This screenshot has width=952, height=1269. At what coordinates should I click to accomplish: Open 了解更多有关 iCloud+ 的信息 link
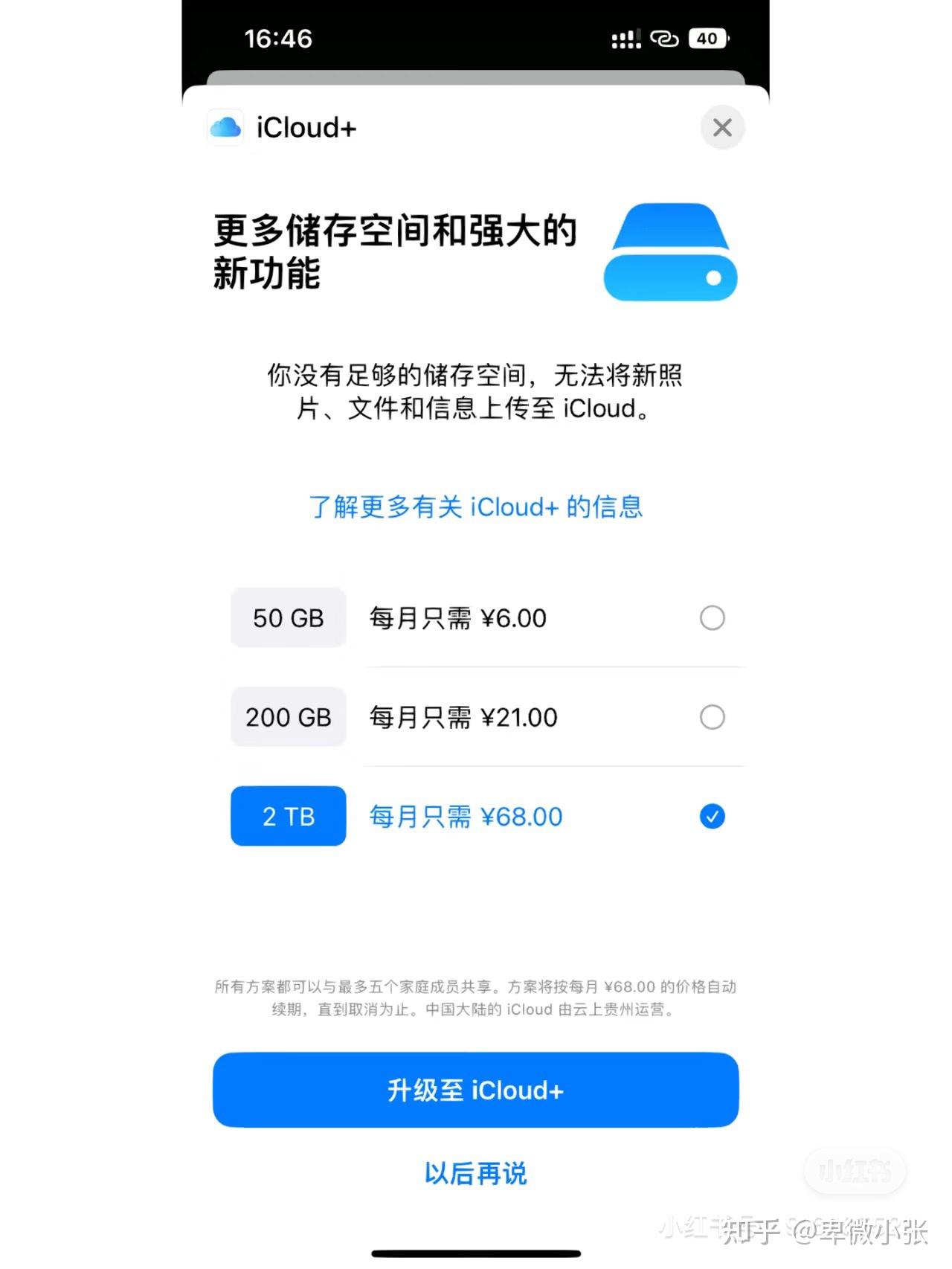(x=477, y=507)
